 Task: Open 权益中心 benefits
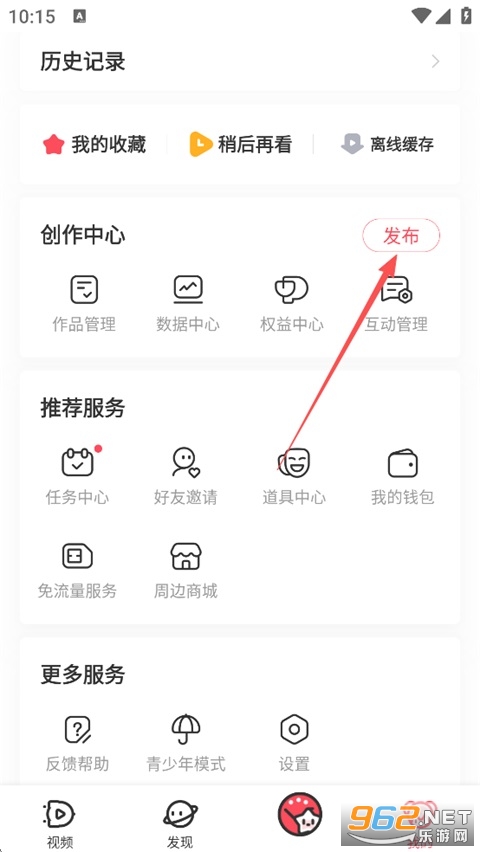coord(292,304)
